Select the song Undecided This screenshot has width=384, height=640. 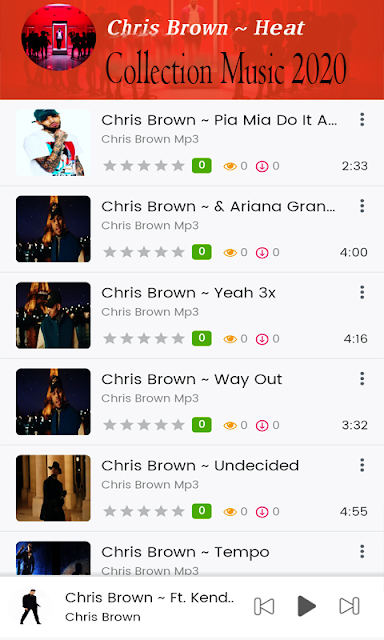coord(192,489)
